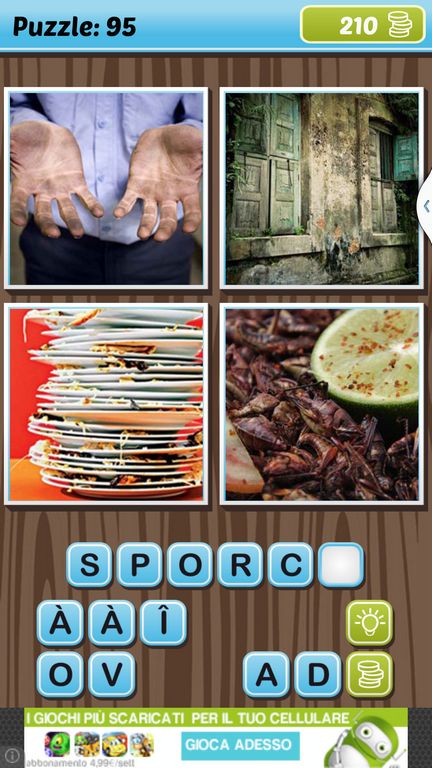Tap Gioca Adesso in the ad banner
The image size is (432, 768).
[240, 745]
